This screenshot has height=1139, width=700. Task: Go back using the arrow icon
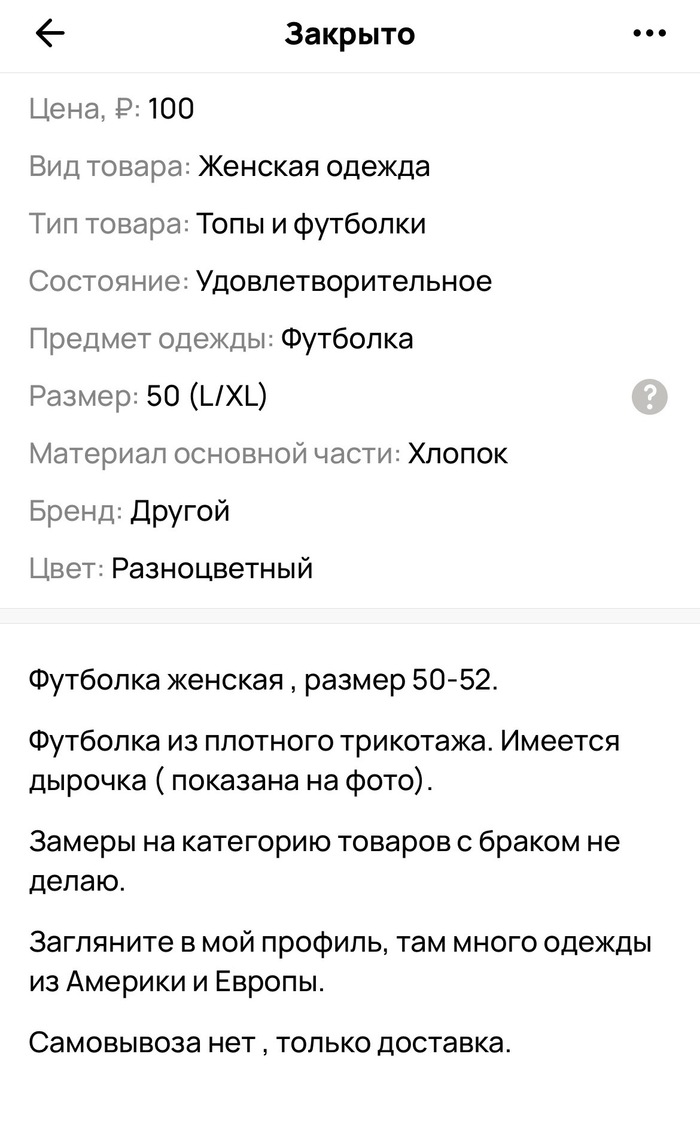(50, 34)
